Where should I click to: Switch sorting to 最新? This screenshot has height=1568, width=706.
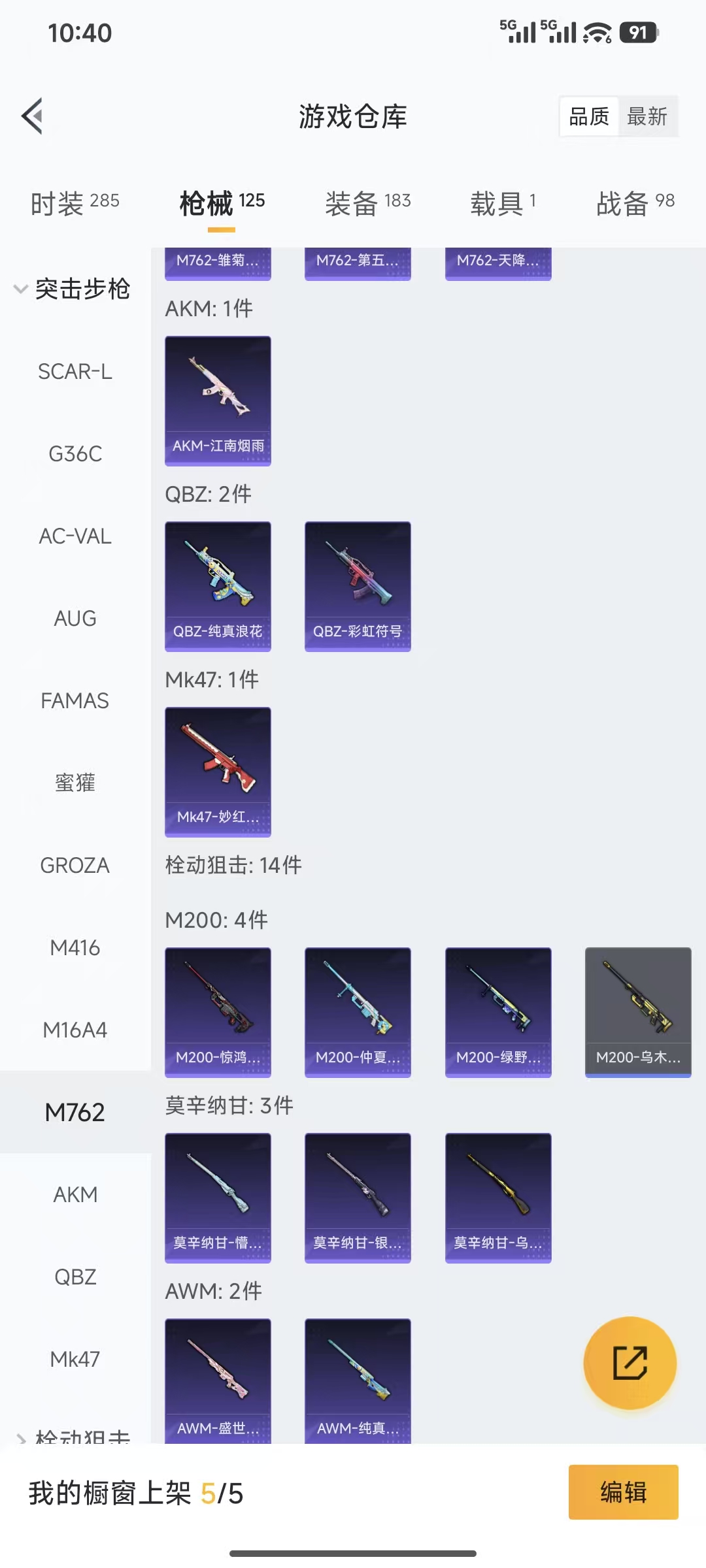pyautogui.click(x=648, y=116)
